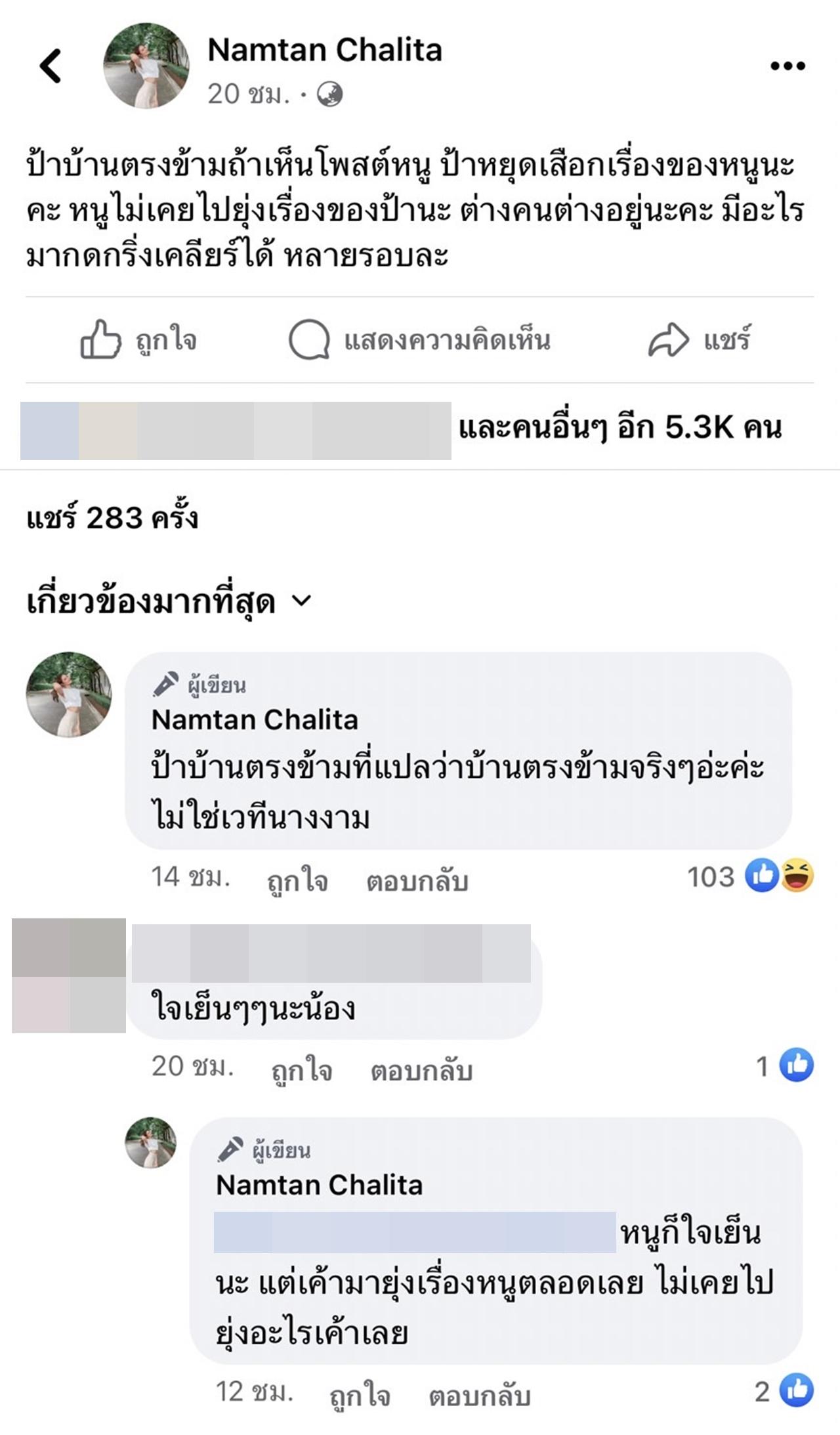The width and height of the screenshot is (840, 1435).
Task: View the 5.3K people who reacted
Action: click(x=619, y=428)
